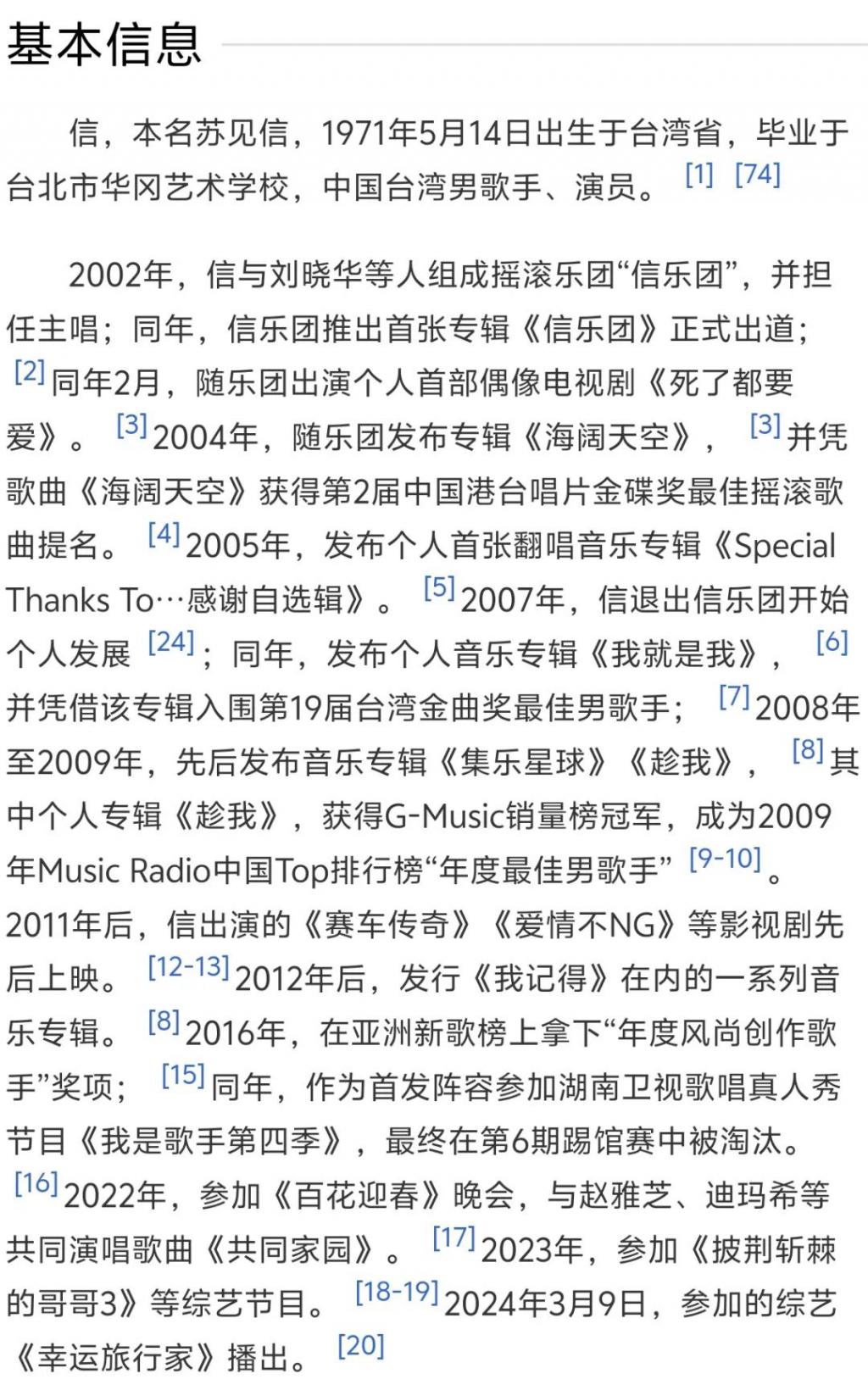Tap citation [15] for the 2016 award
Screen dimensions: 868x1396
click(183, 1077)
